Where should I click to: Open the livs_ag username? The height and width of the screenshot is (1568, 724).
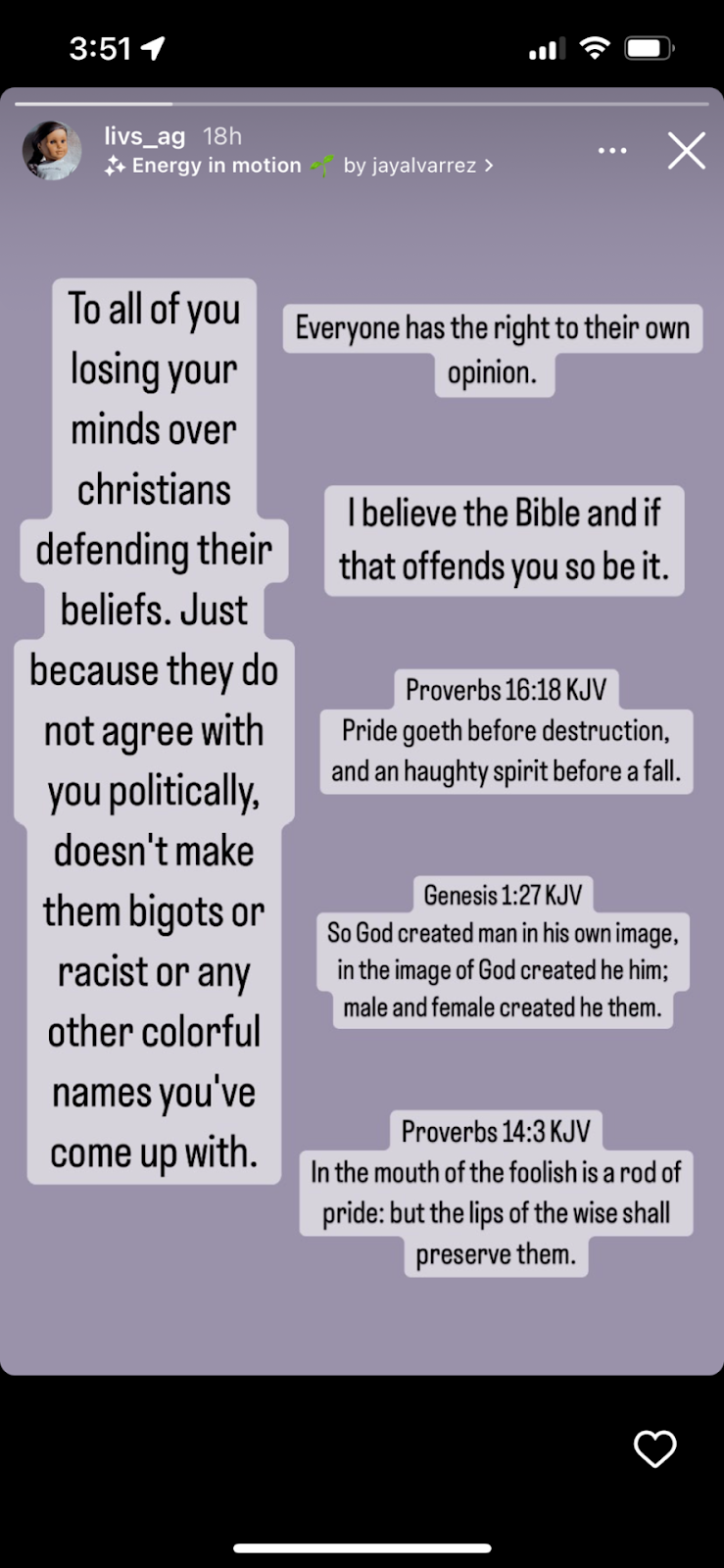144,136
